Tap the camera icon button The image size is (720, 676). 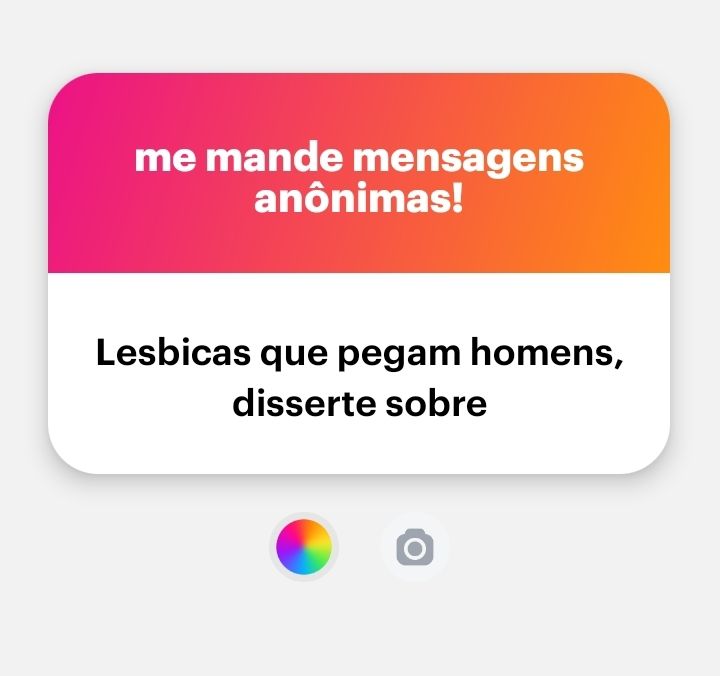click(415, 547)
